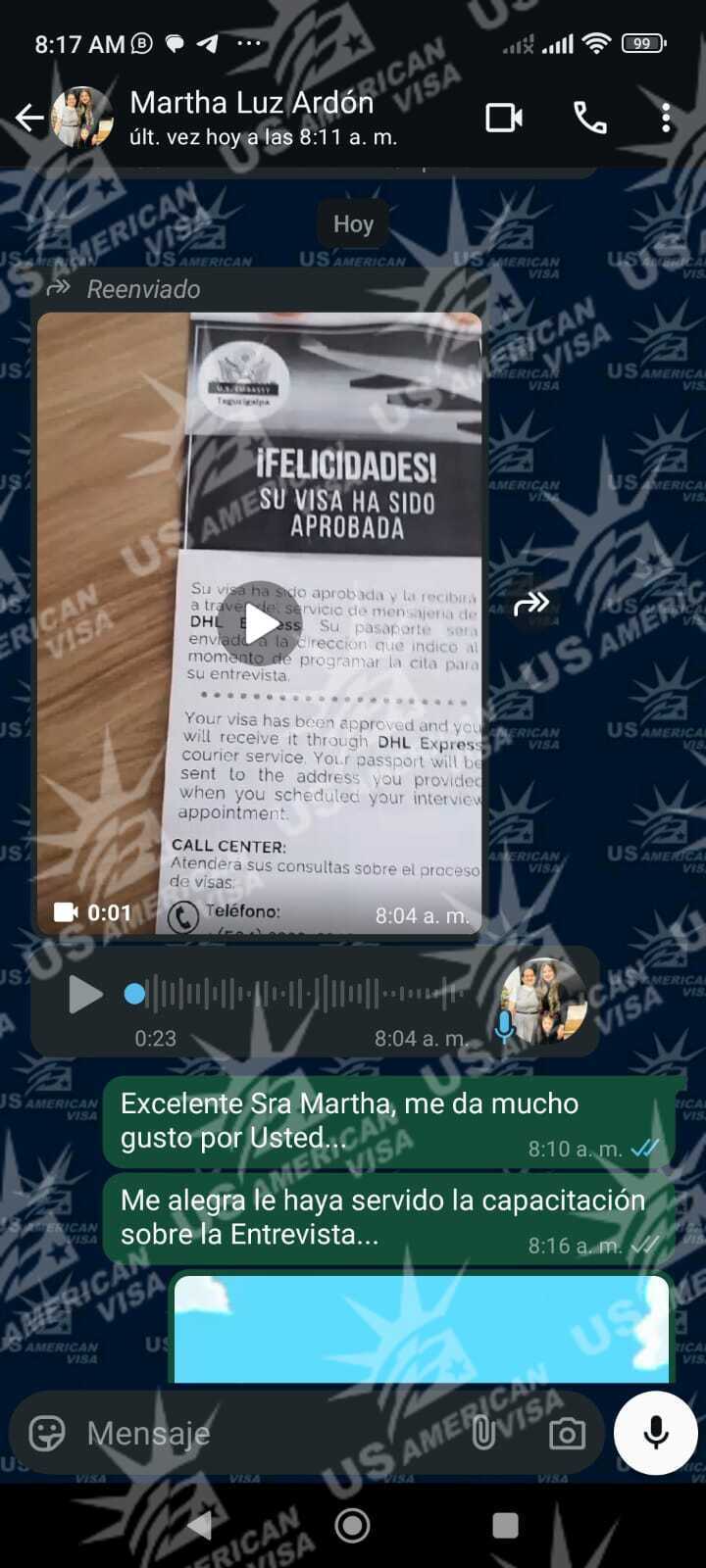Open recent apps from navigation bar

(505, 1525)
